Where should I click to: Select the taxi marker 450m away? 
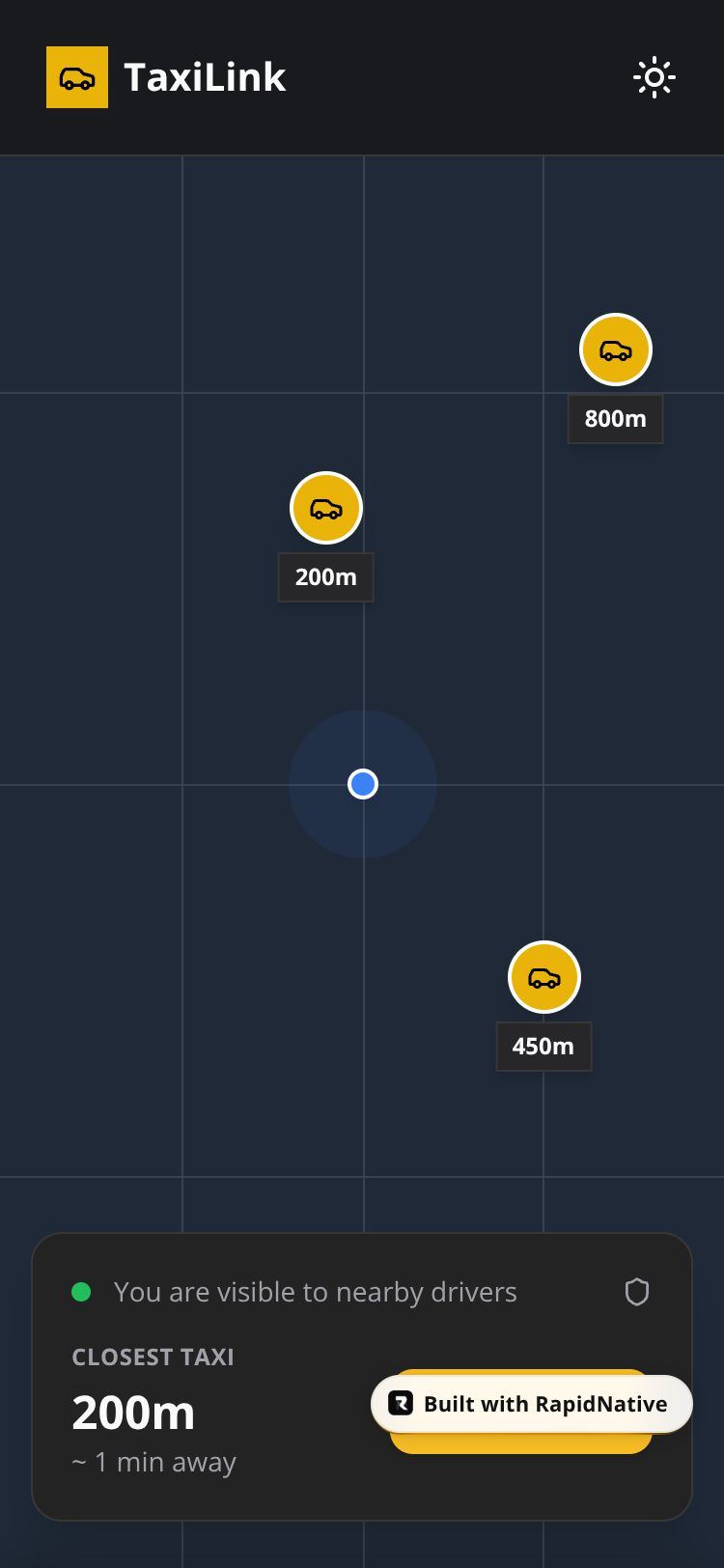pyautogui.click(x=544, y=977)
